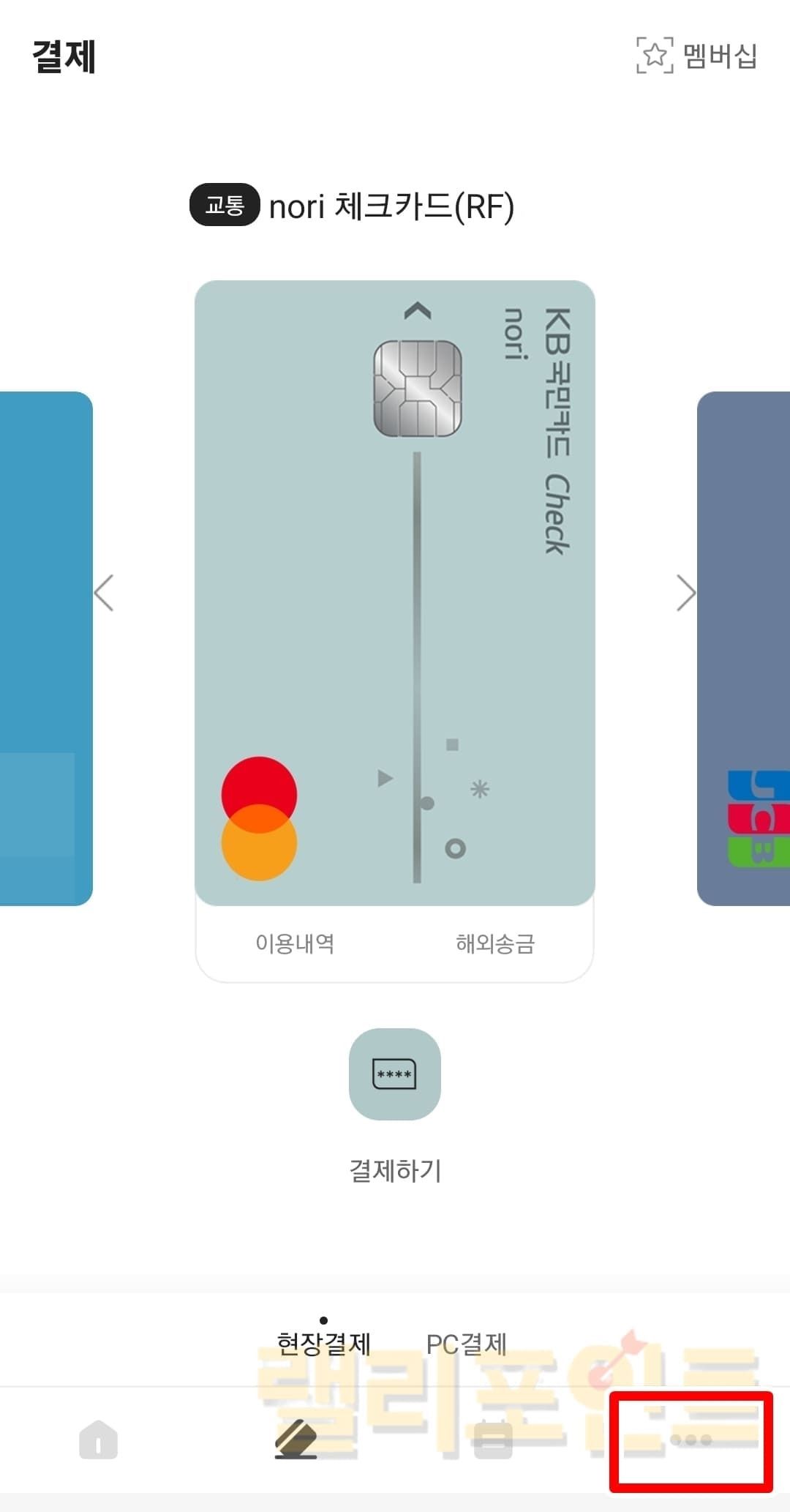Tap the 결제하기 pay button

click(x=394, y=1074)
